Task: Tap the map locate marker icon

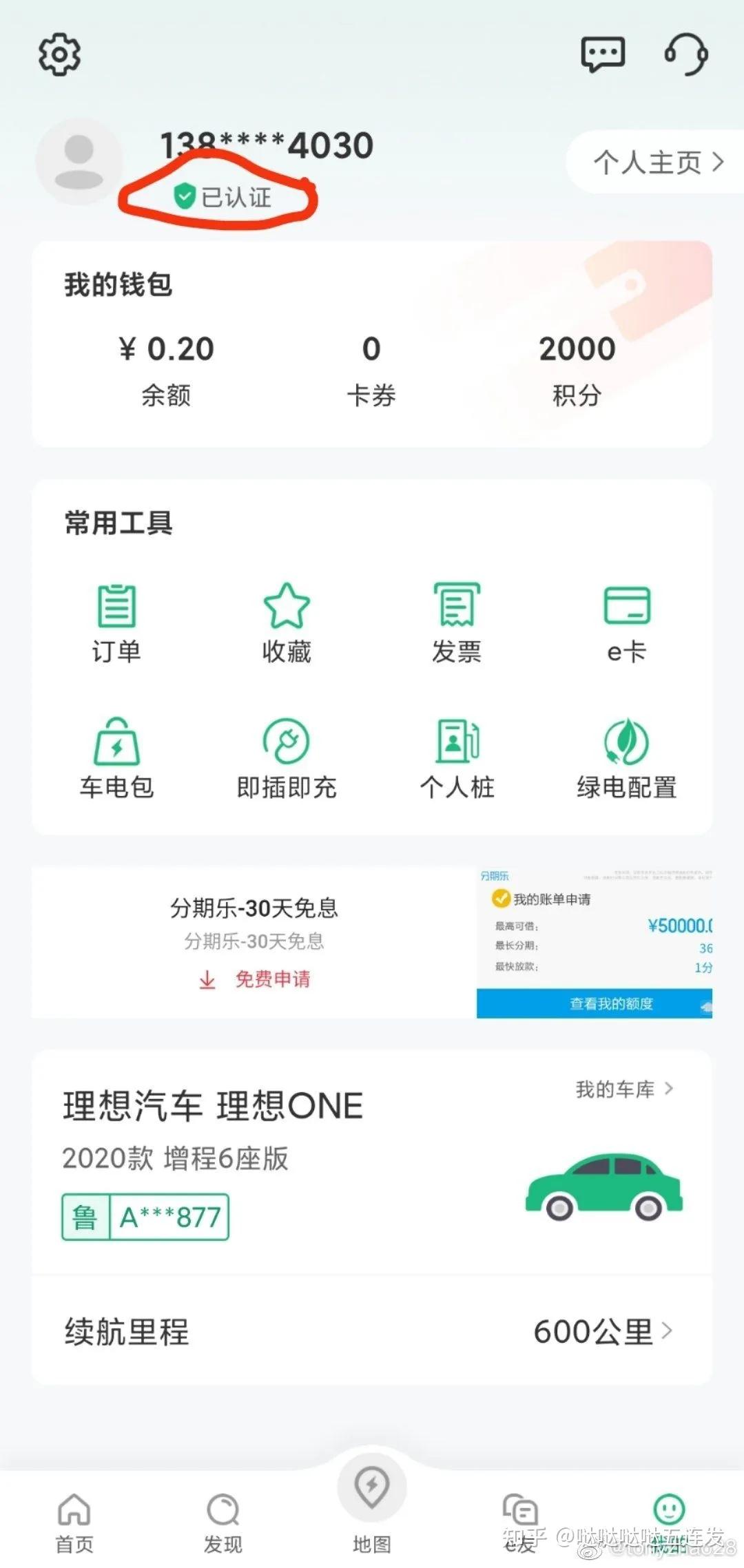Action: click(x=371, y=1487)
